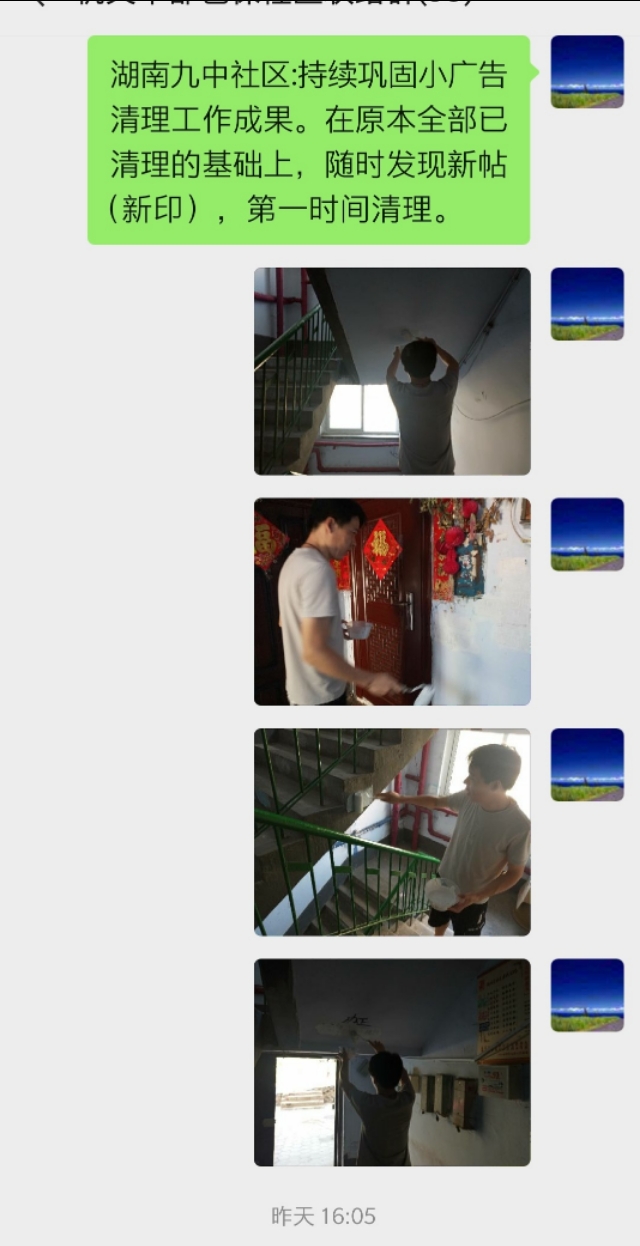The image size is (640, 1246).
Task: Open photo of man reaching ceiling by window
Action: tap(392, 371)
